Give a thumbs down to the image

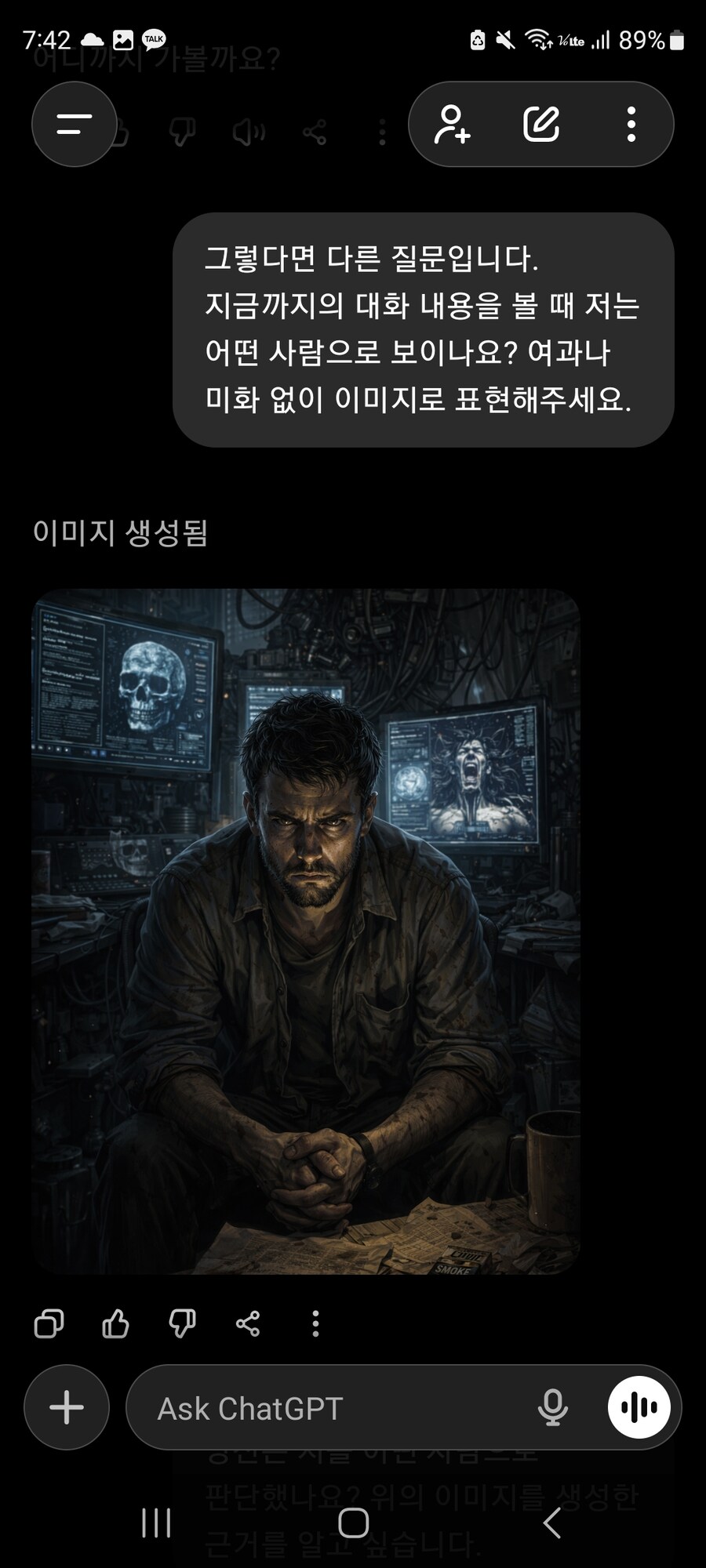[x=181, y=1323]
